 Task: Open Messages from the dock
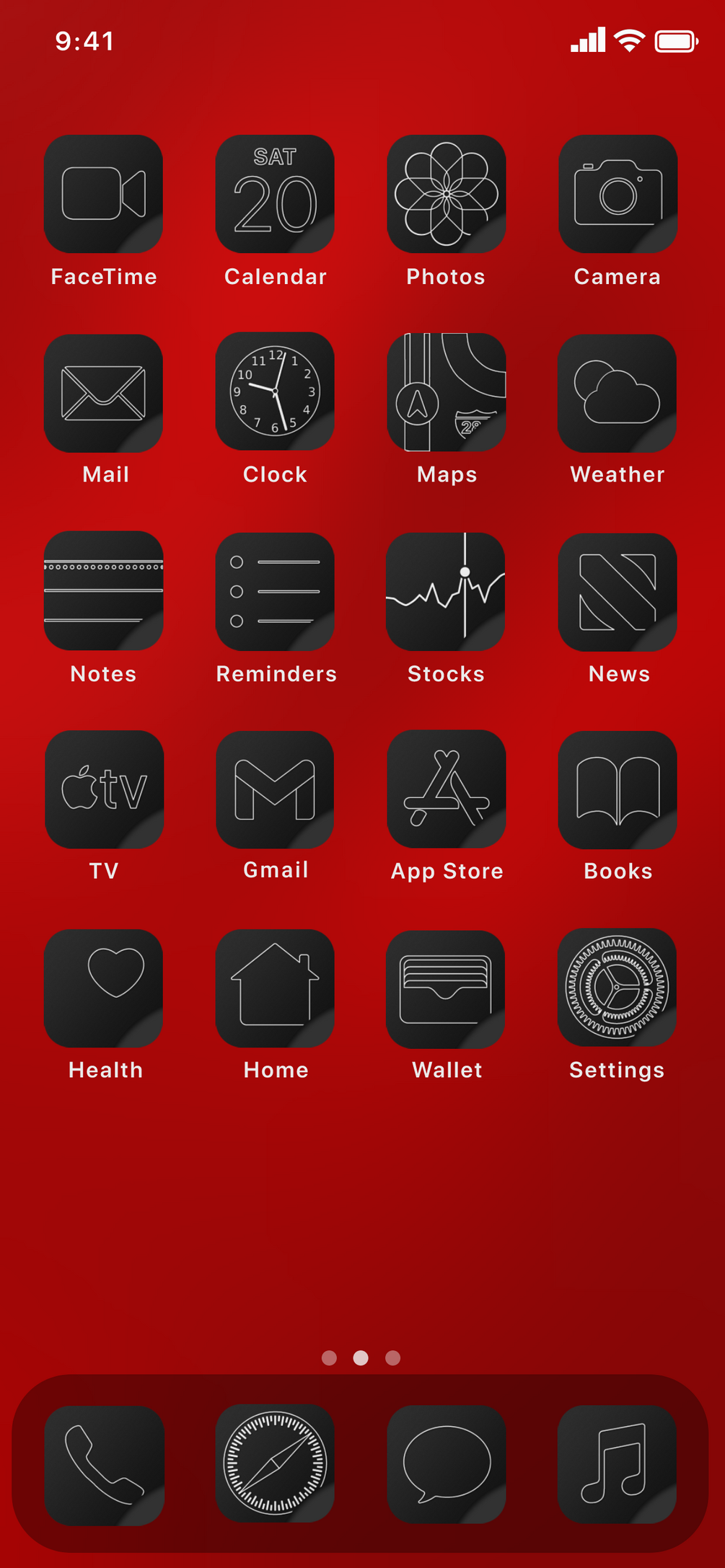tap(447, 1464)
